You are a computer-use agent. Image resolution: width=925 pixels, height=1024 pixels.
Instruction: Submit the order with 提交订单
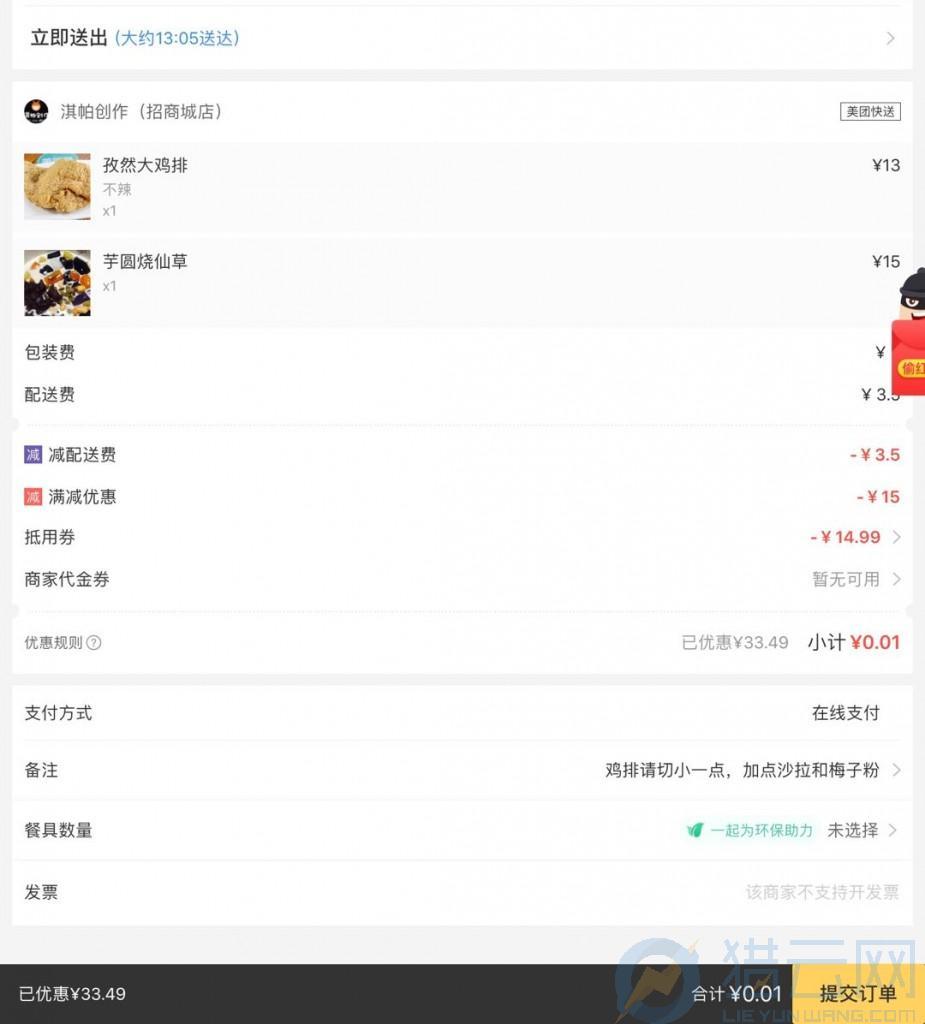coord(858,993)
